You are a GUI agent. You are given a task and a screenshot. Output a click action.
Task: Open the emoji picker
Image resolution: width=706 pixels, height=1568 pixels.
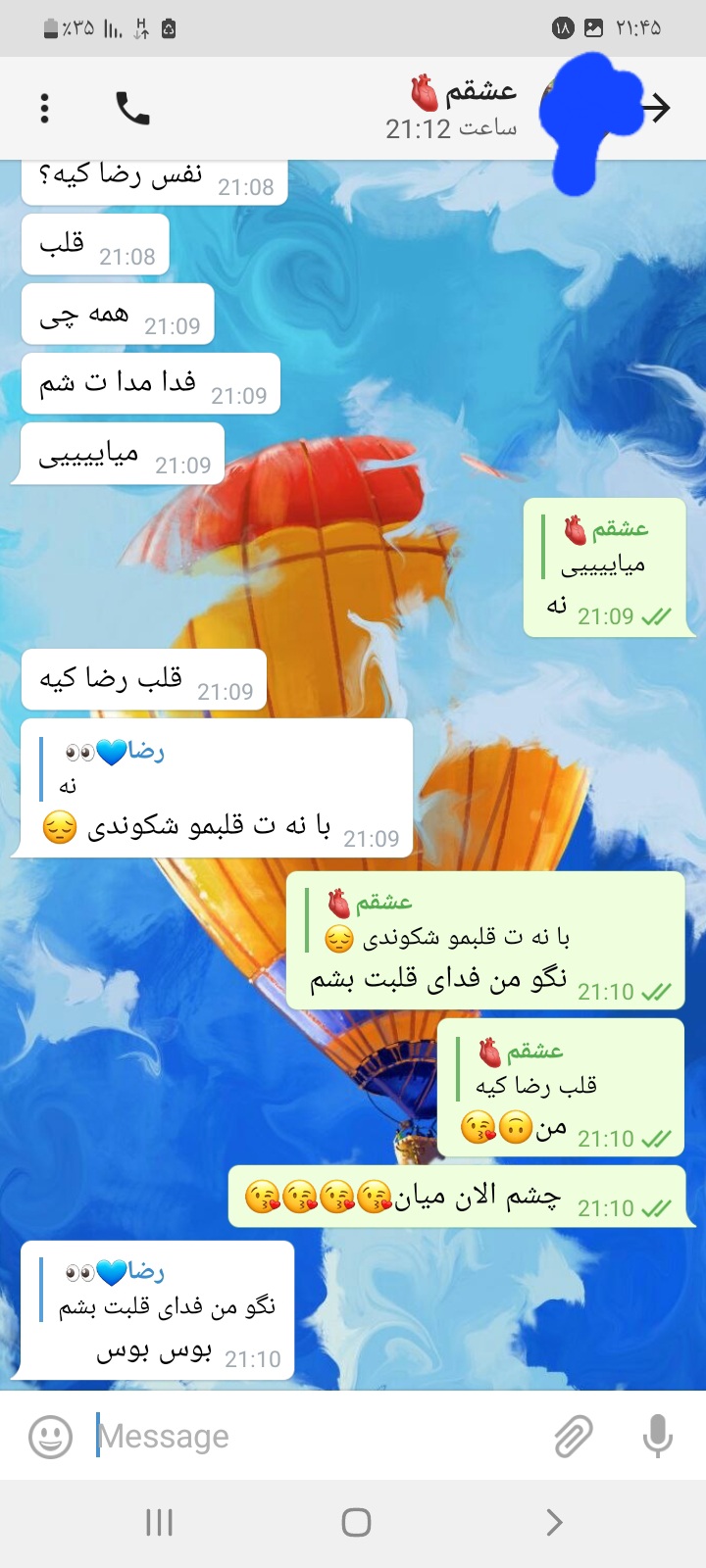click(50, 1437)
